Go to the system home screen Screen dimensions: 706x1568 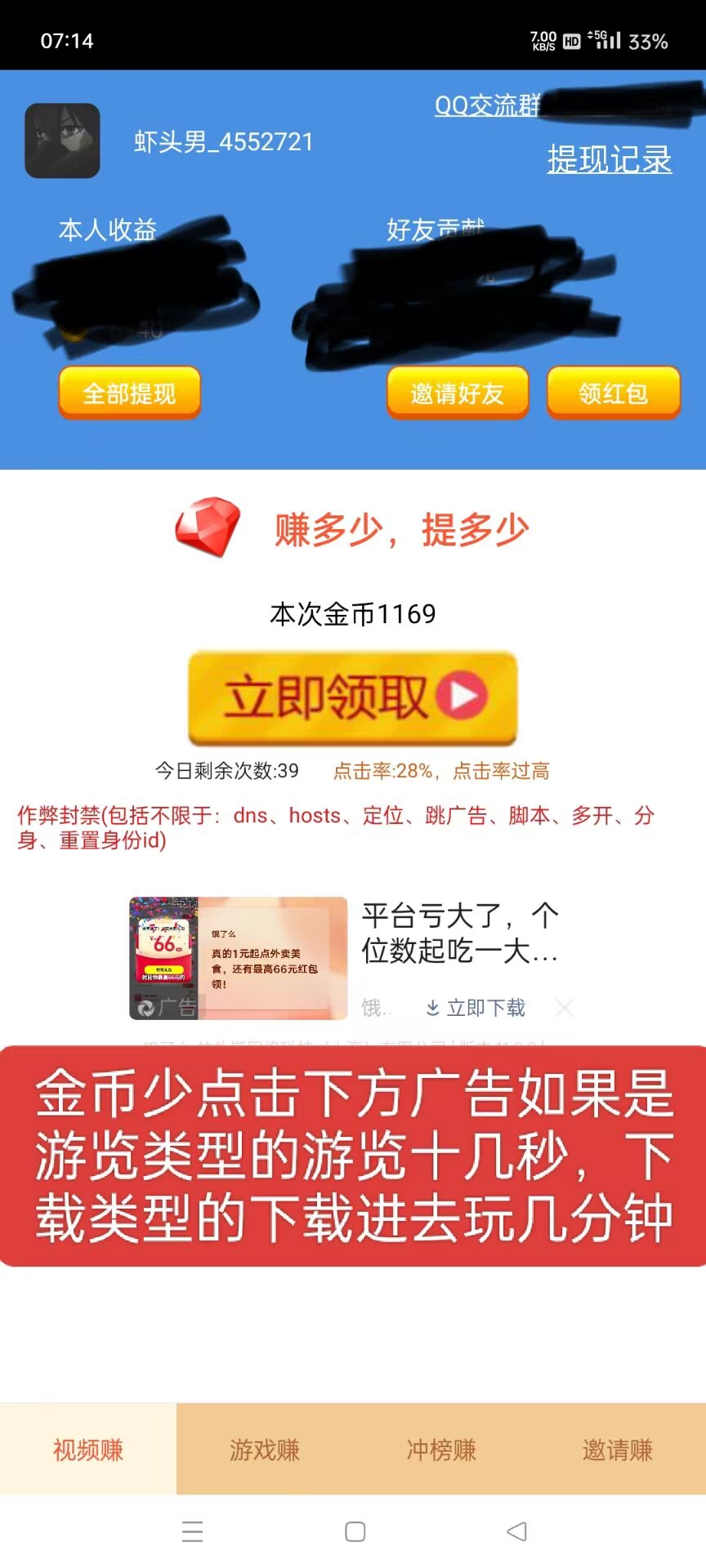355,1531
